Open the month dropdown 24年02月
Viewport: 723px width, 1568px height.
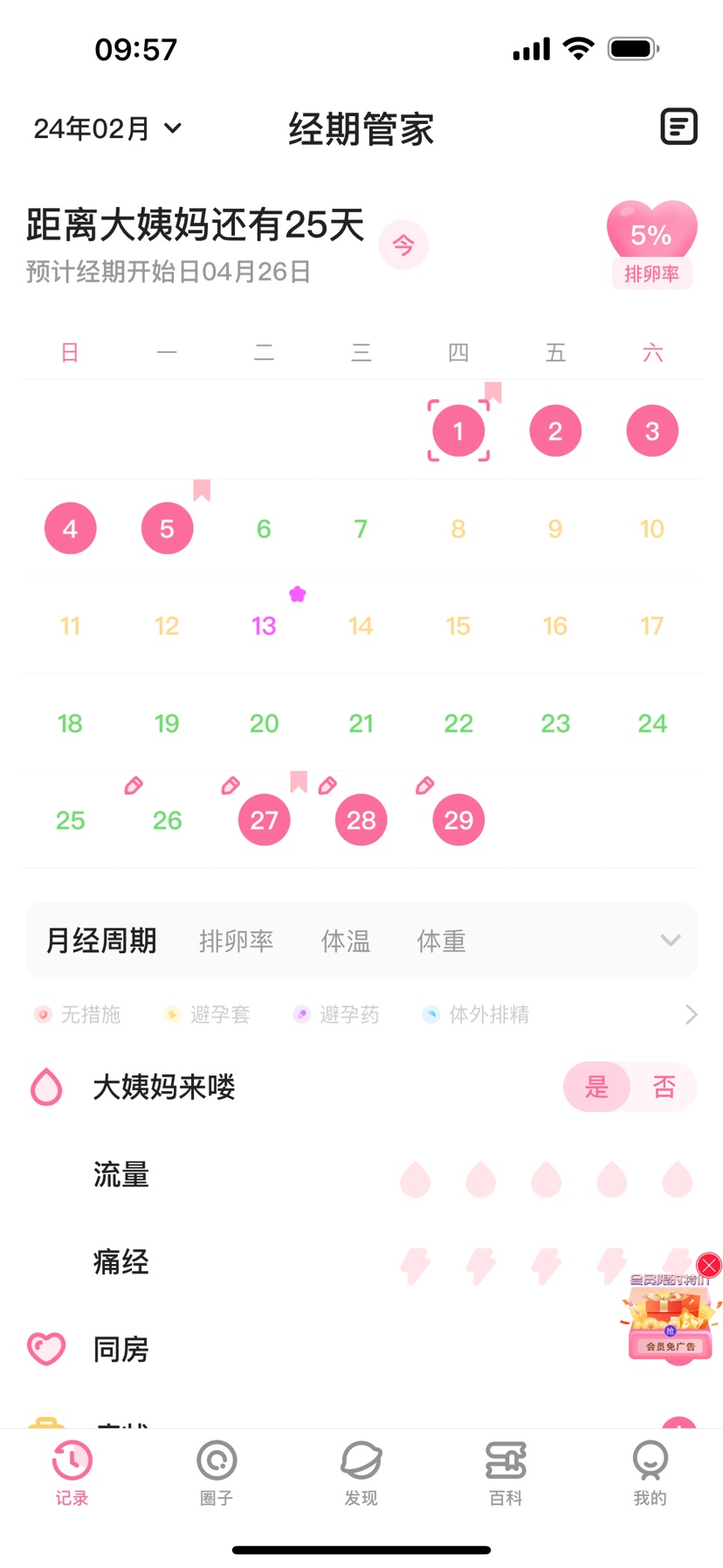click(107, 129)
